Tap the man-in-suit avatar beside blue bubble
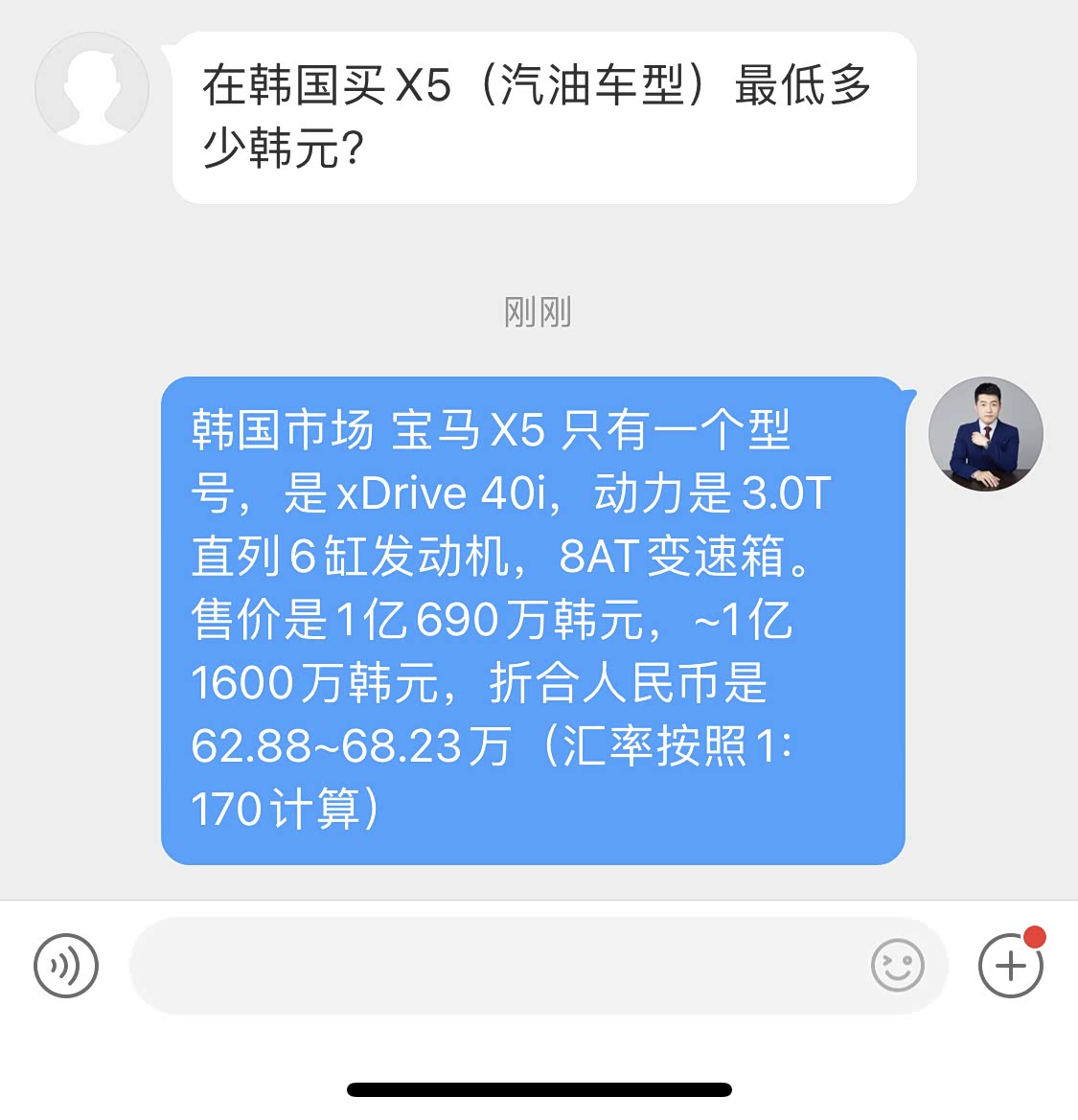 coord(986,434)
